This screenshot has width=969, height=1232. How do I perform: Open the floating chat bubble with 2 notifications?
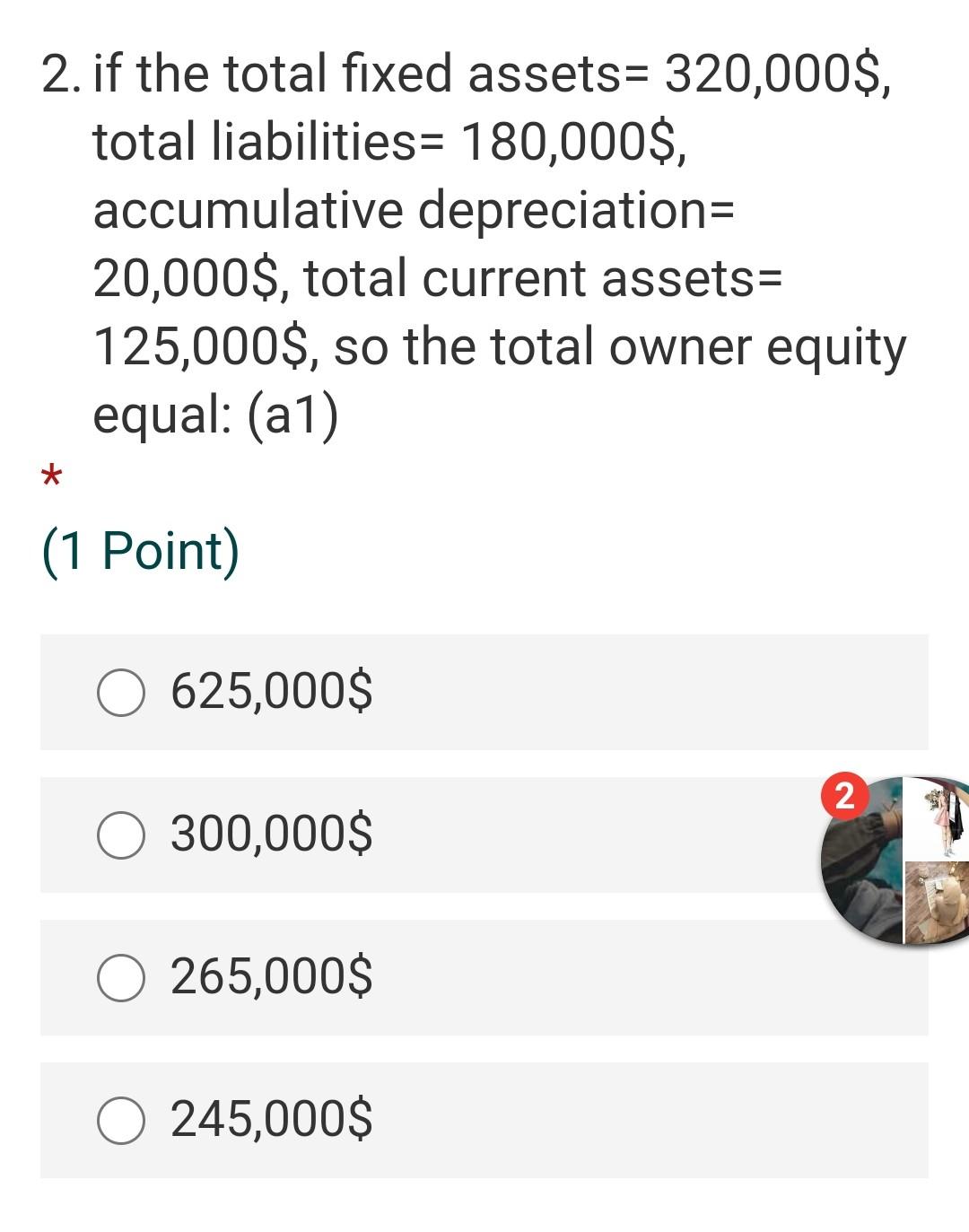[893, 861]
